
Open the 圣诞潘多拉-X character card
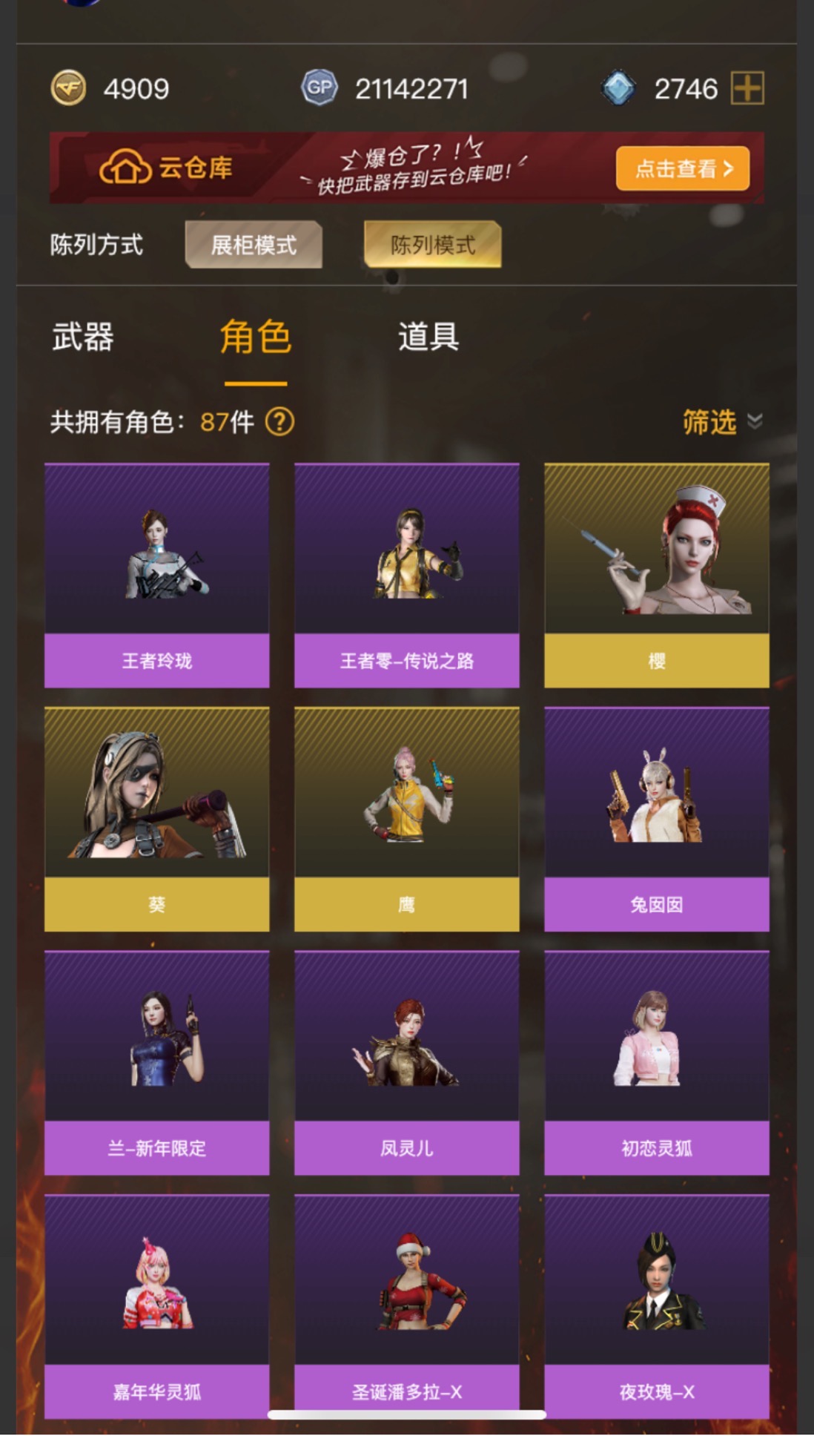(x=407, y=1307)
